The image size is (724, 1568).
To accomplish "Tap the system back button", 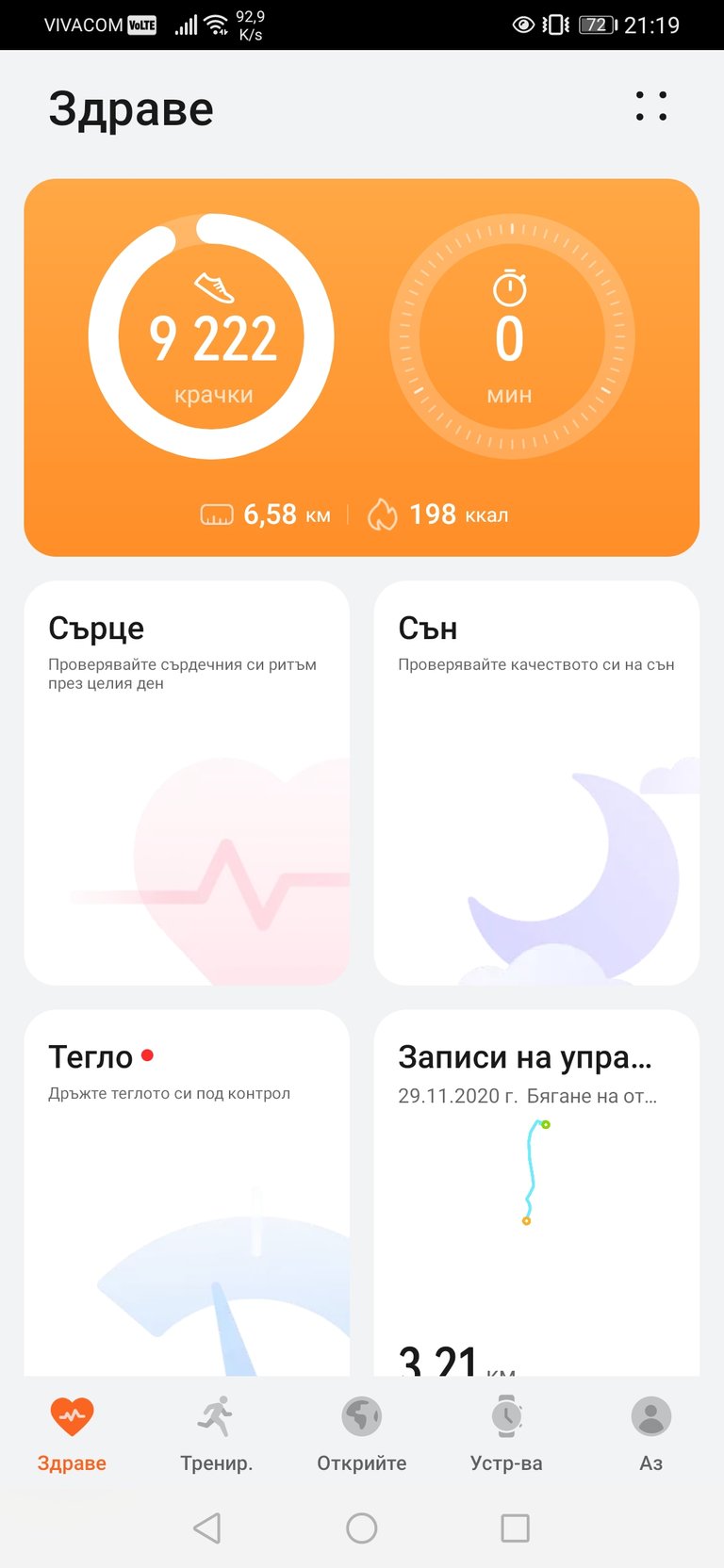I will click(207, 1527).
